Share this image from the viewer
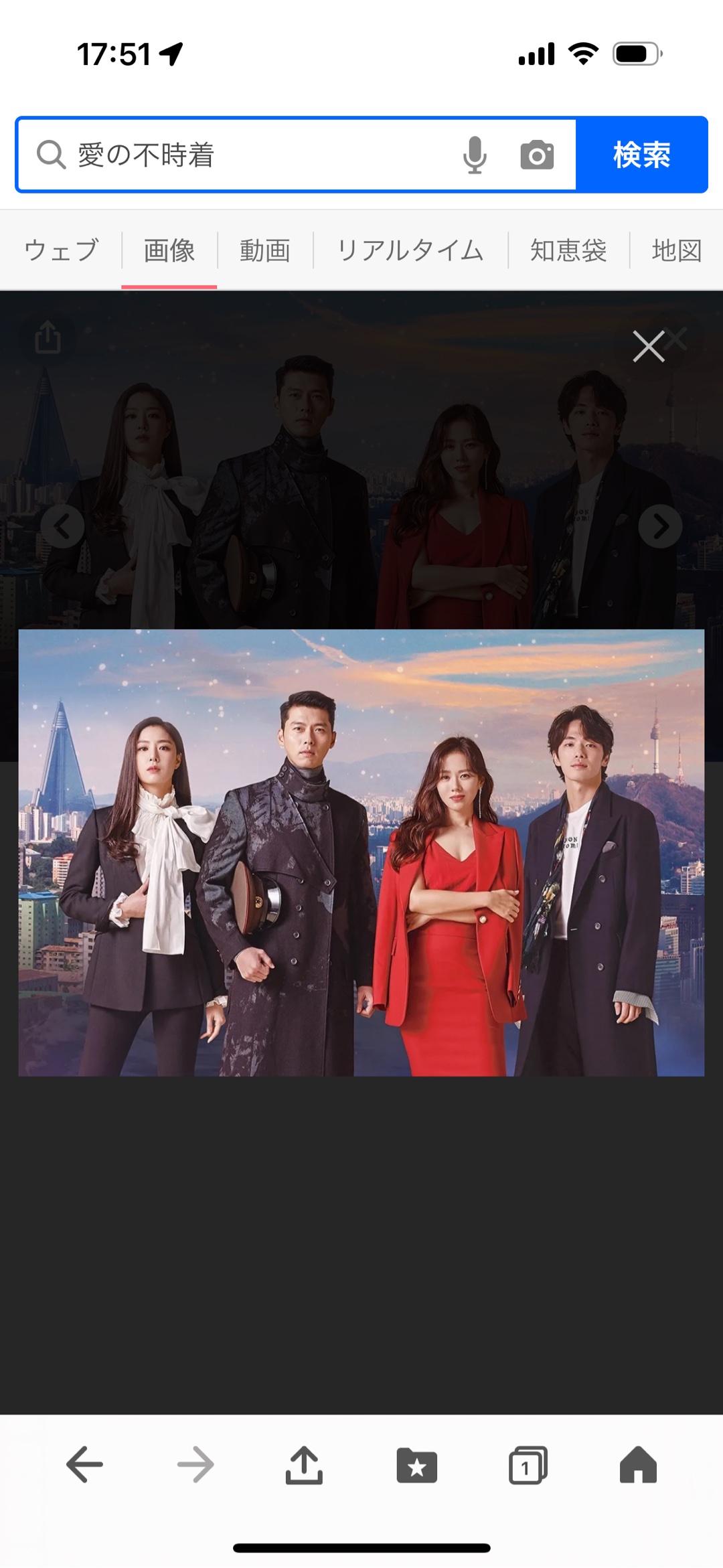The width and height of the screenshot is (723, 1568). tap(48, 337)
